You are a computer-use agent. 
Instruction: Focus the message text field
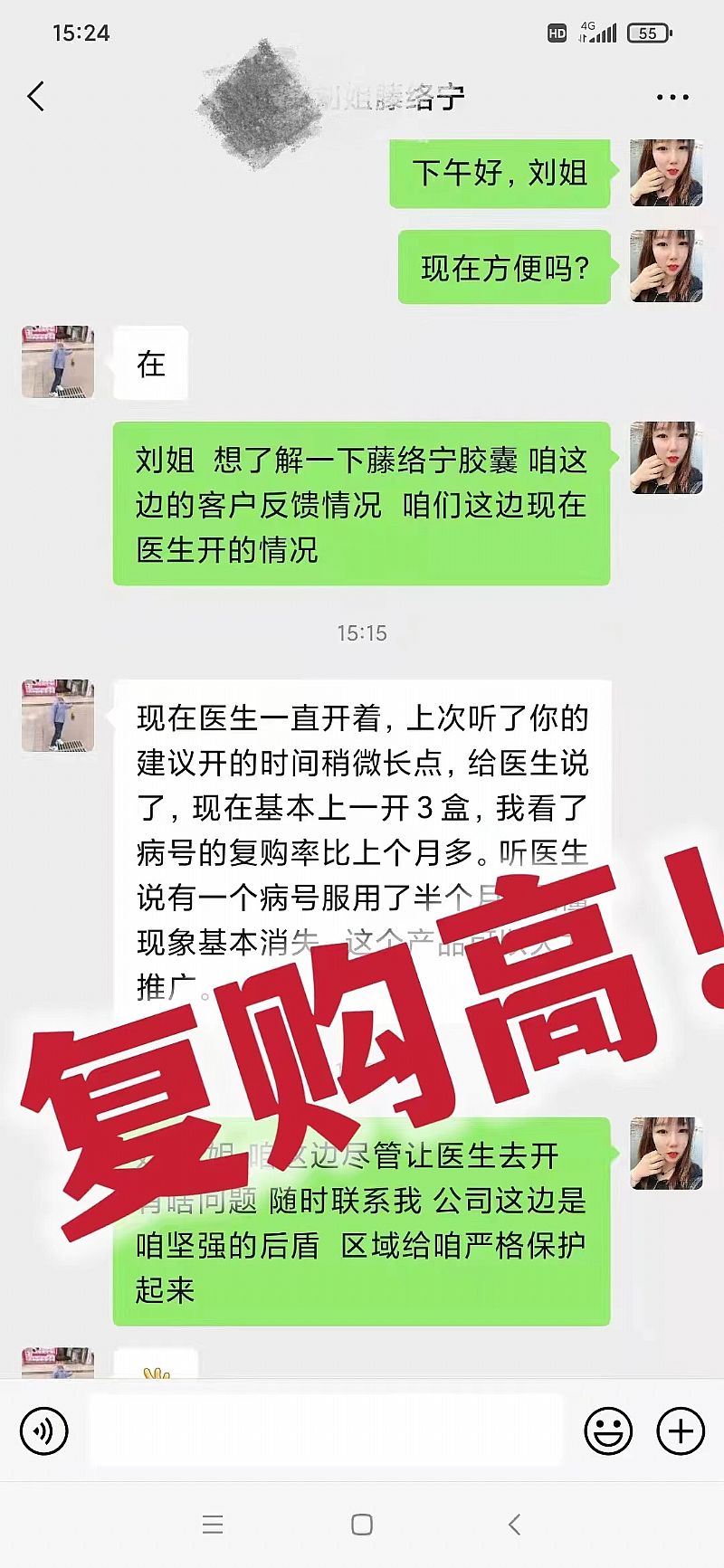coord(326,1430)
